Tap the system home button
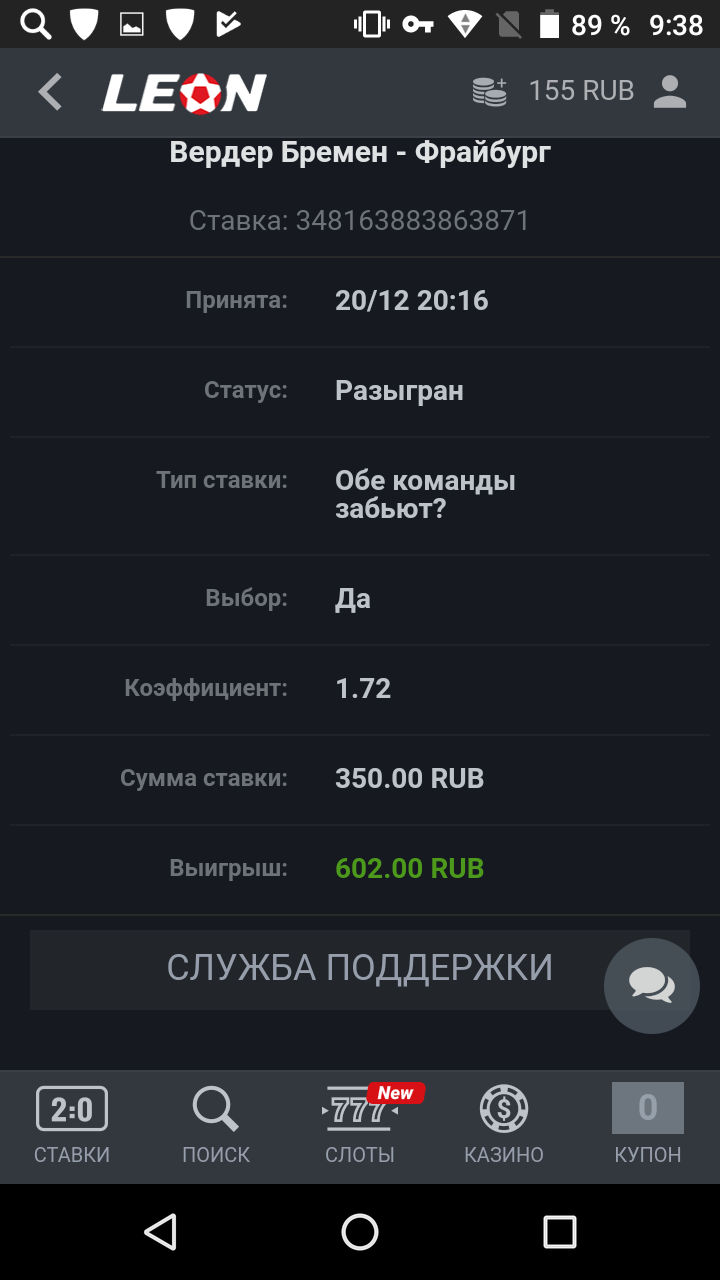 coord(360,1232)
